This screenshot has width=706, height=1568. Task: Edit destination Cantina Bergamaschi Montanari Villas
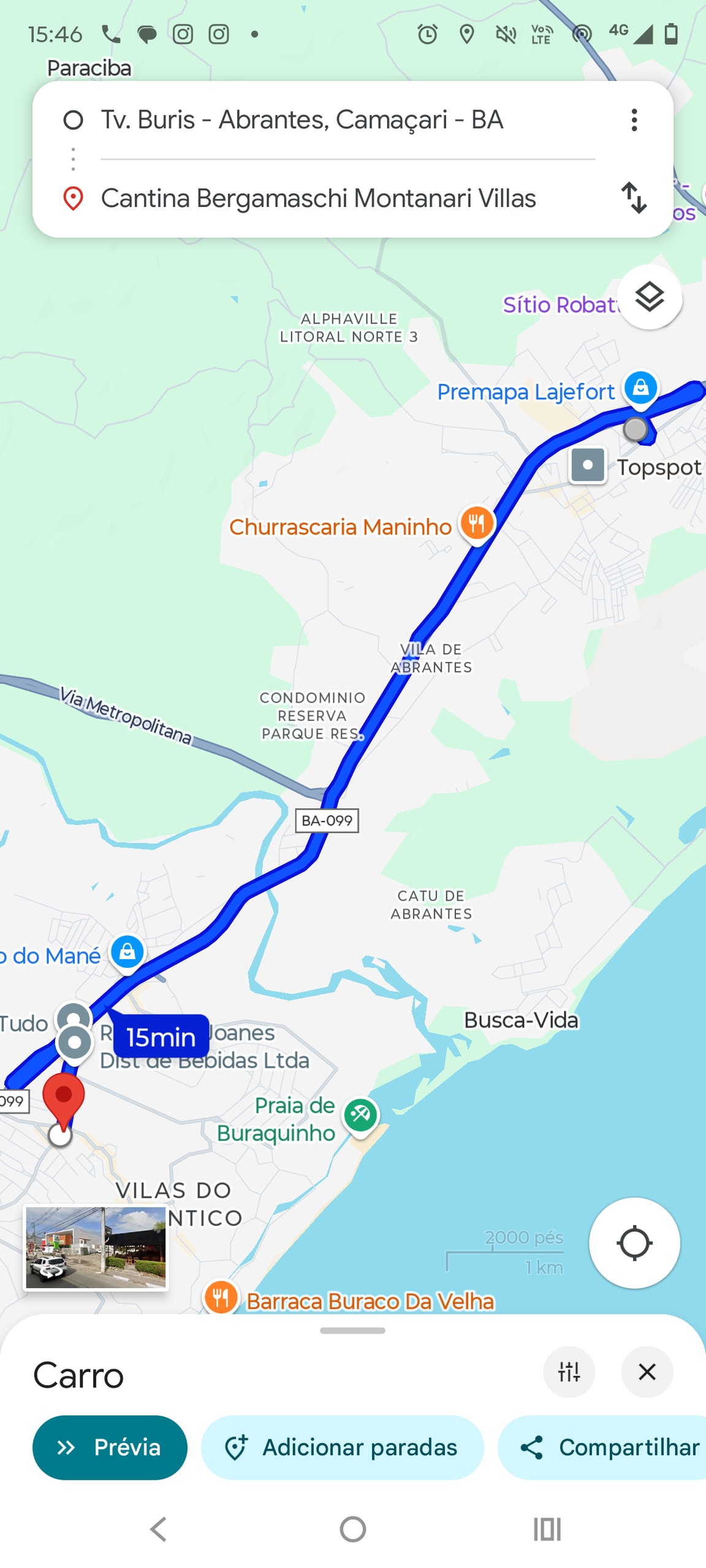tap(317, 198)
